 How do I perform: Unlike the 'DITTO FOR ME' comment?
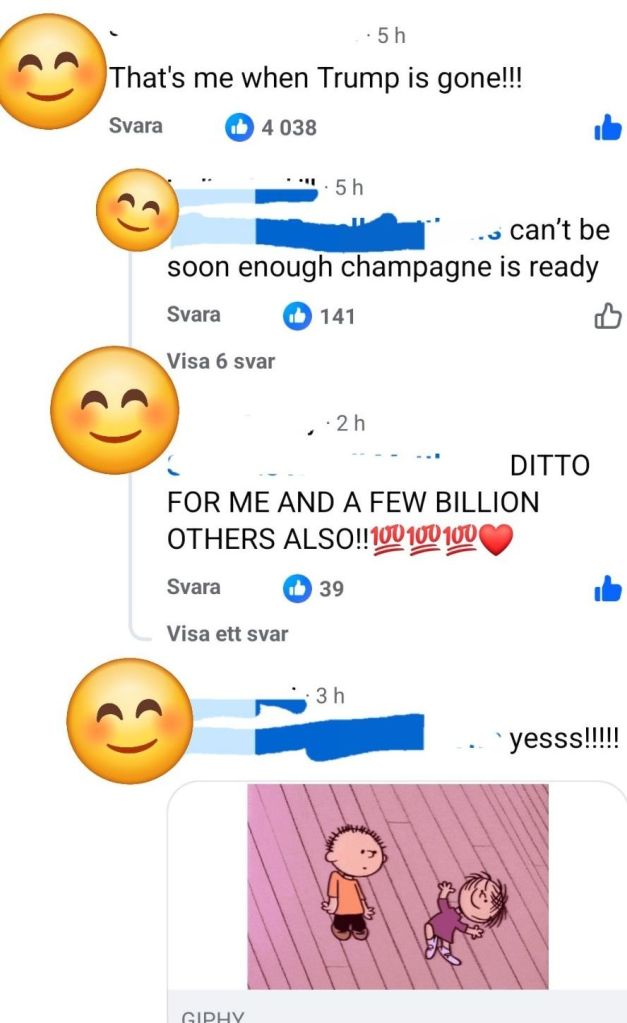click(607, 589)
